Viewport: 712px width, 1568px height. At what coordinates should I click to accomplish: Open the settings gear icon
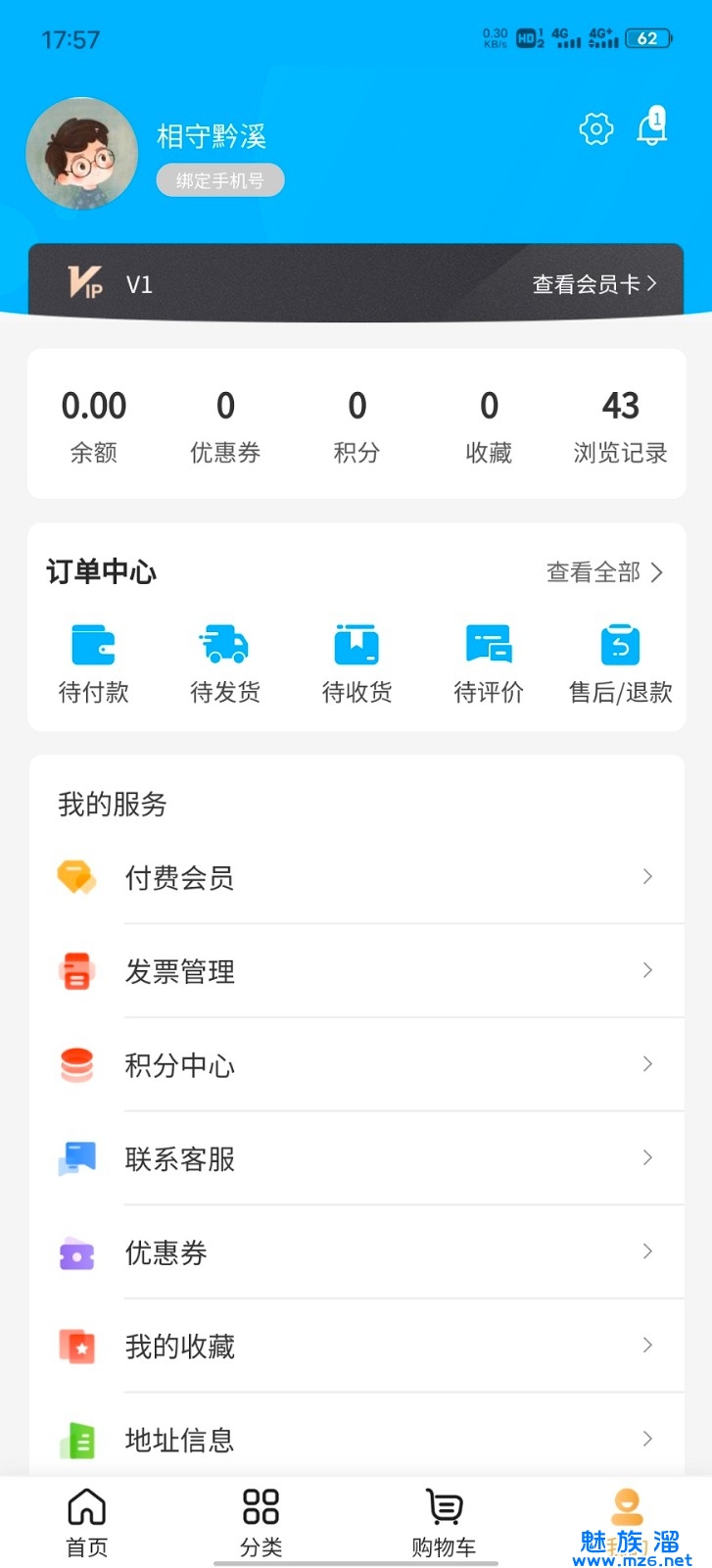(596, 128)
